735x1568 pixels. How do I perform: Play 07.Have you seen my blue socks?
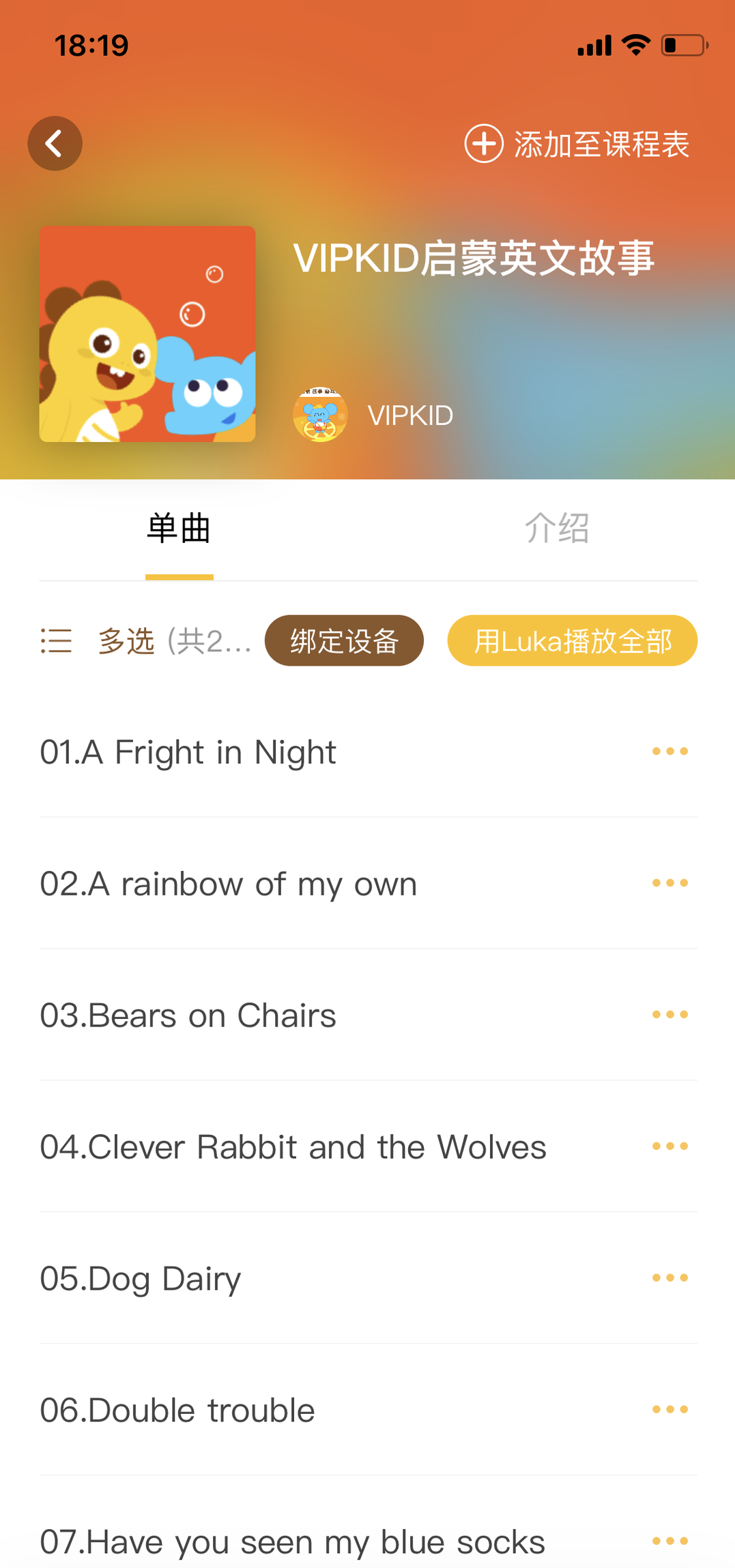pyautogui.click(x=293, y=1541)
